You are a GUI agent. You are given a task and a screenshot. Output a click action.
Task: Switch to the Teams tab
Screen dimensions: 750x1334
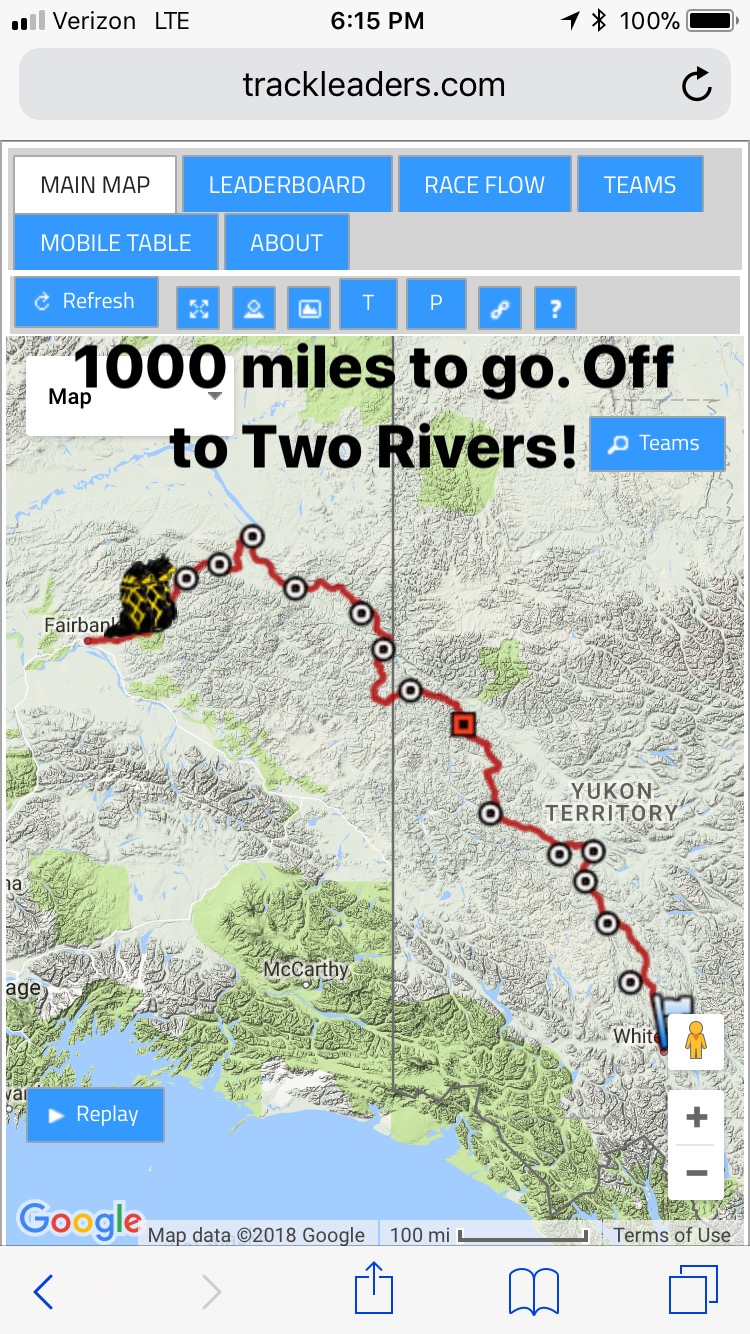[640, 185]
